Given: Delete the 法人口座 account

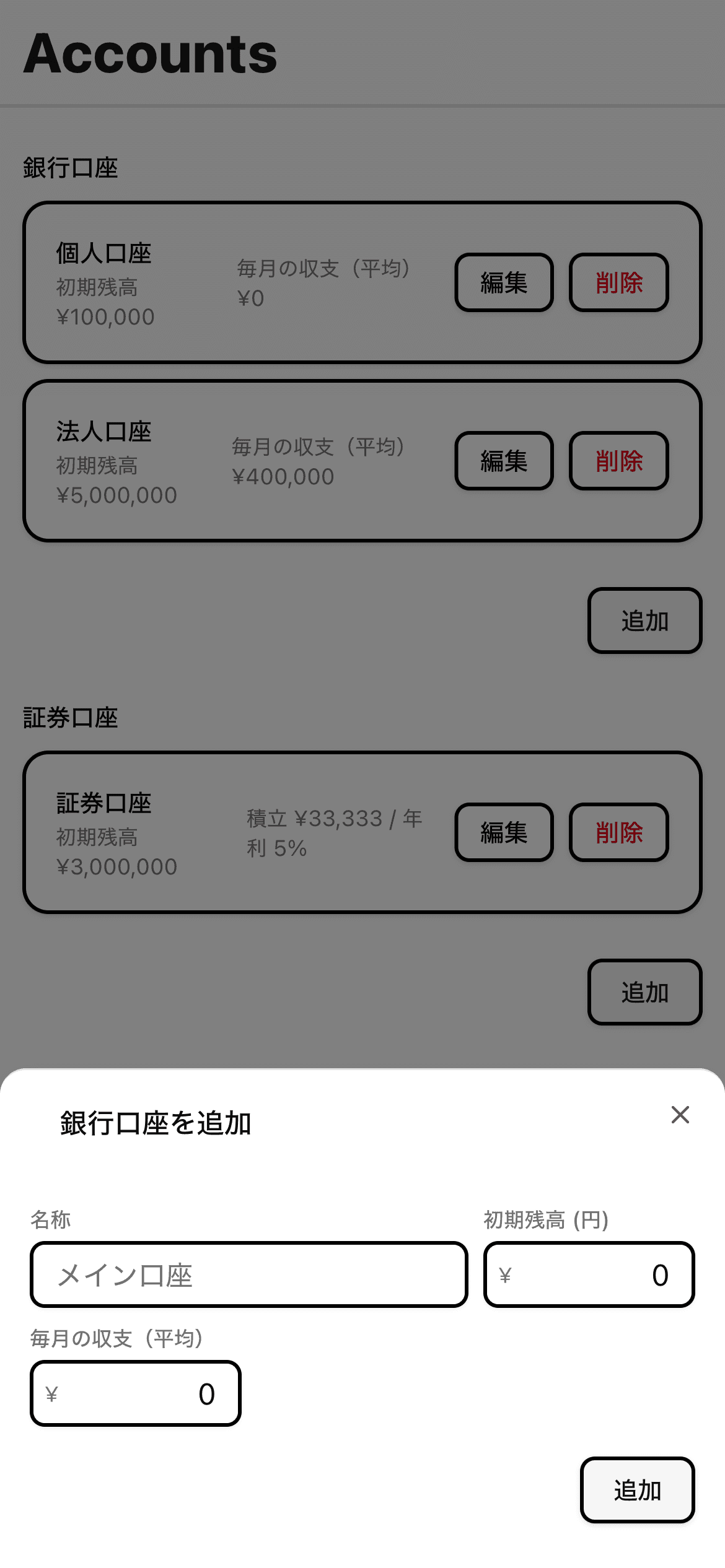Looking at the screenshot, I should [x=618, y=461].
